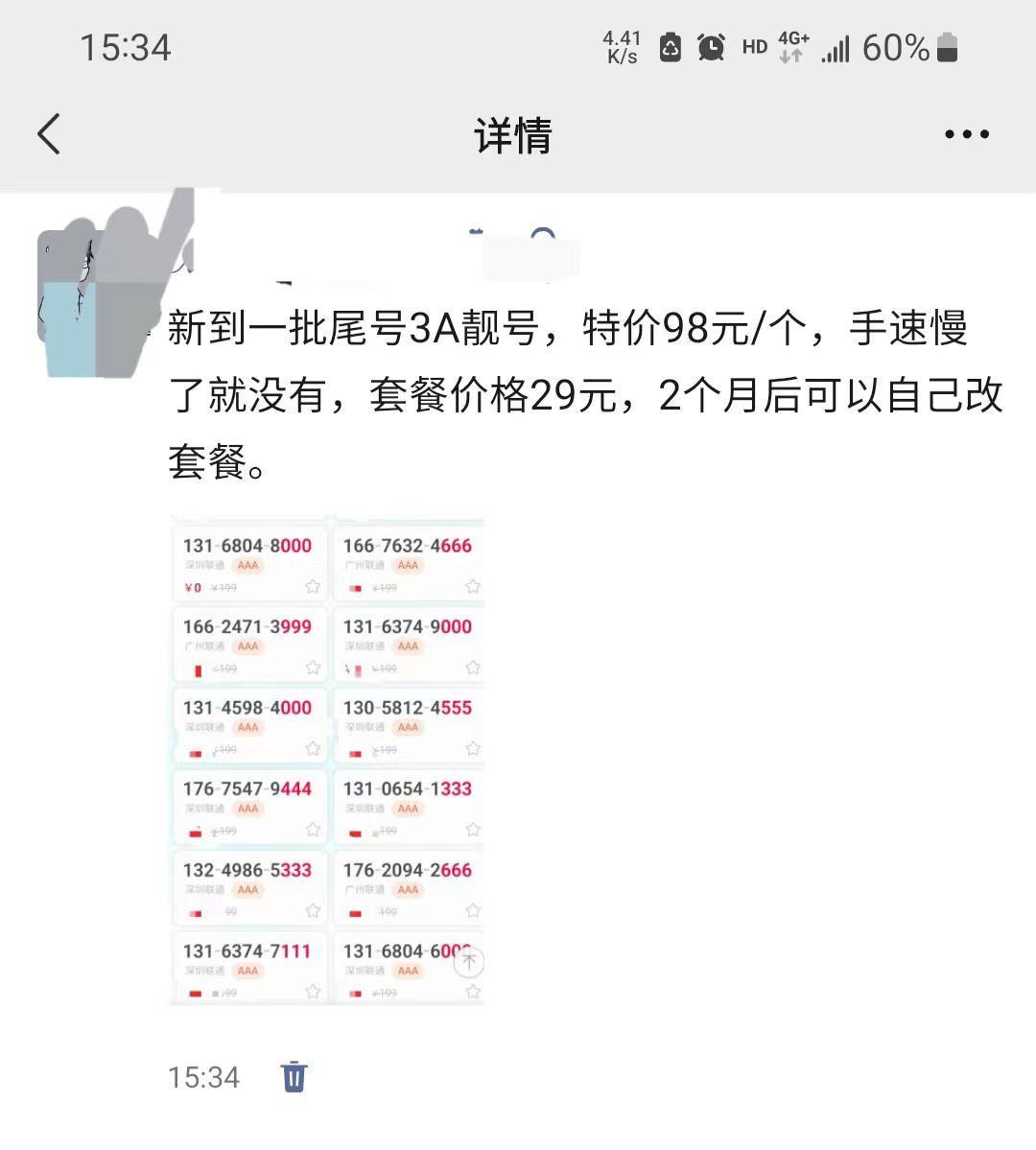Image resolution: width=1036 pixels, height=1150 pixels.
Task: Tap the star icon on 166-2471-3999 card
Action: click(x=312, y=669)
